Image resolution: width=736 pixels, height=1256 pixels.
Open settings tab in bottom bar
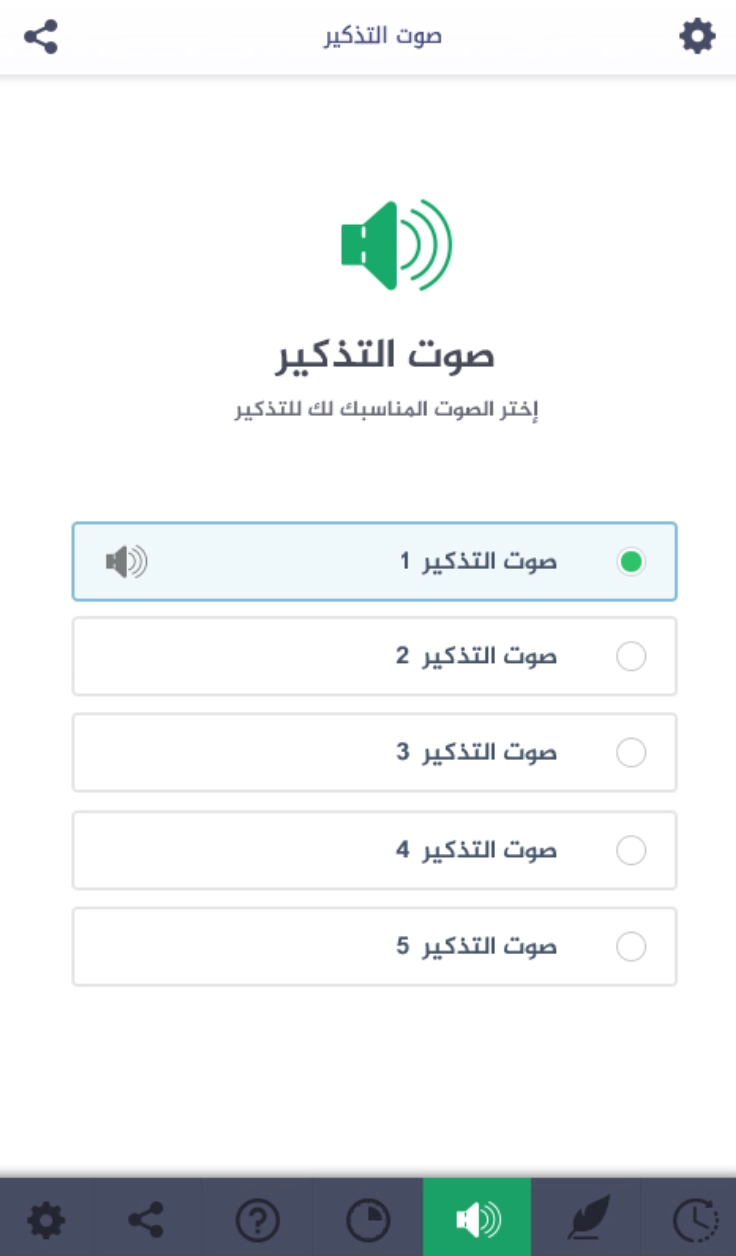click(46, 1219)
